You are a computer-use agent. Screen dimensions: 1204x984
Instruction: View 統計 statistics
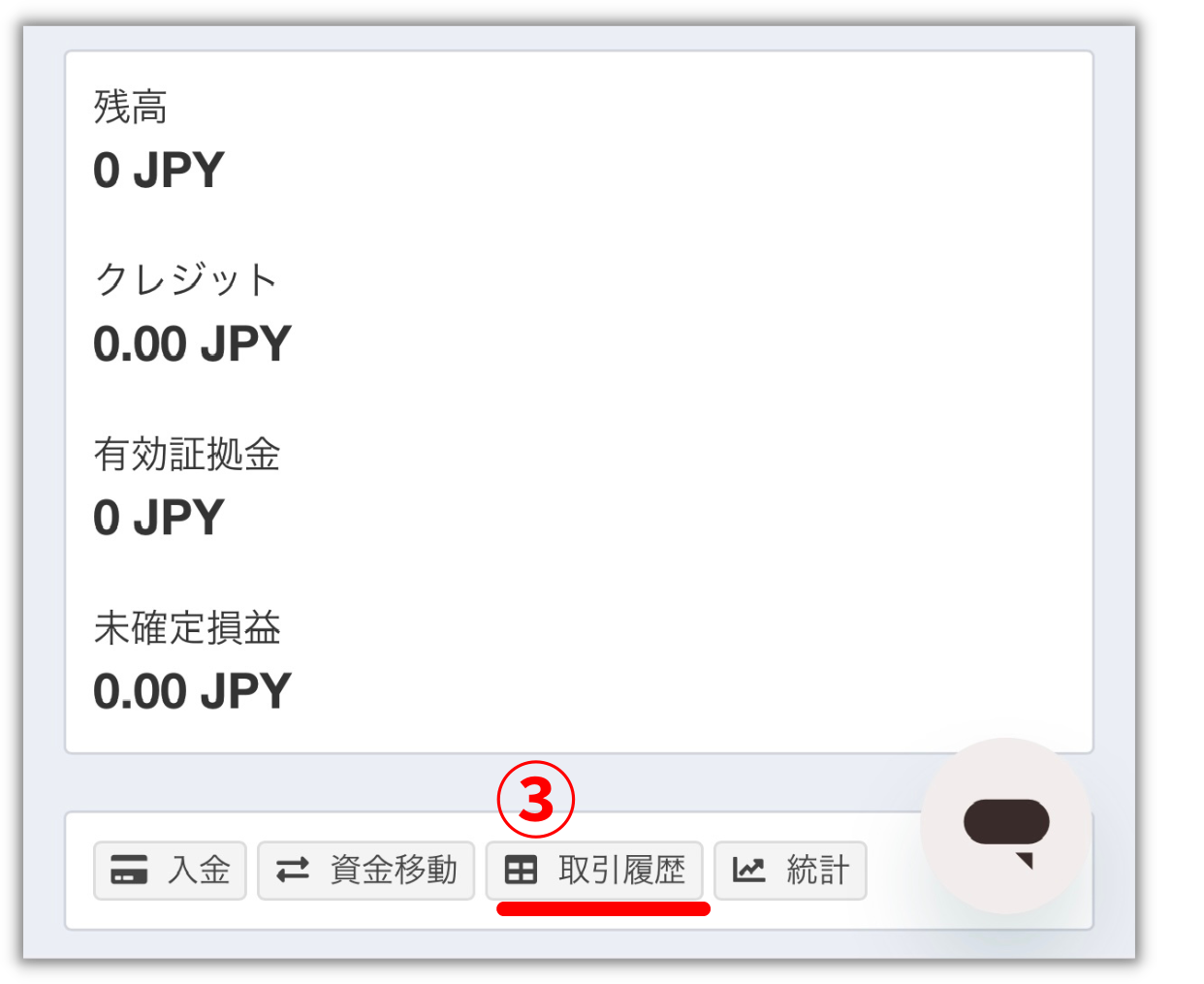[790, 870]
